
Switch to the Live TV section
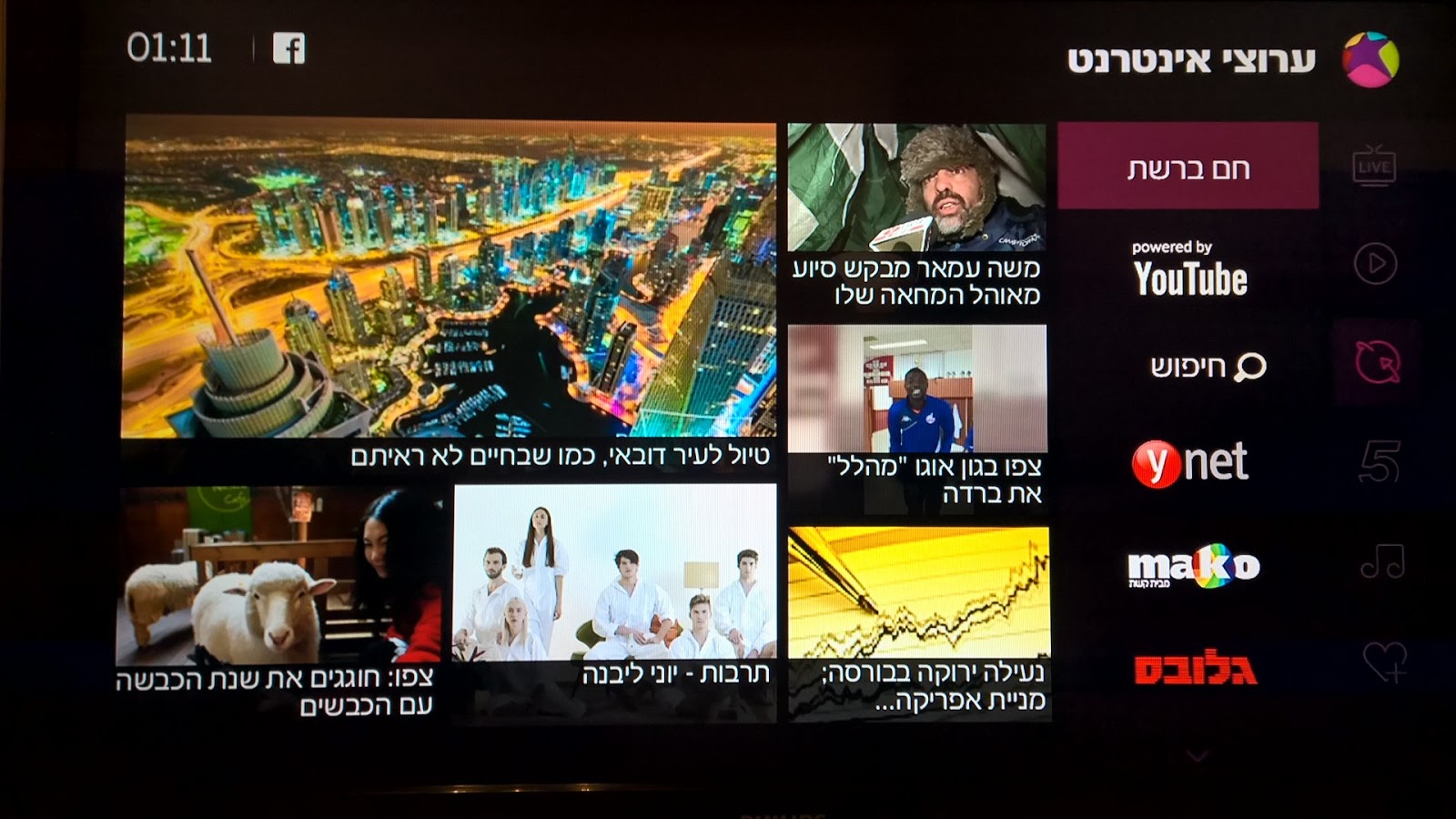pos(1374,166)
